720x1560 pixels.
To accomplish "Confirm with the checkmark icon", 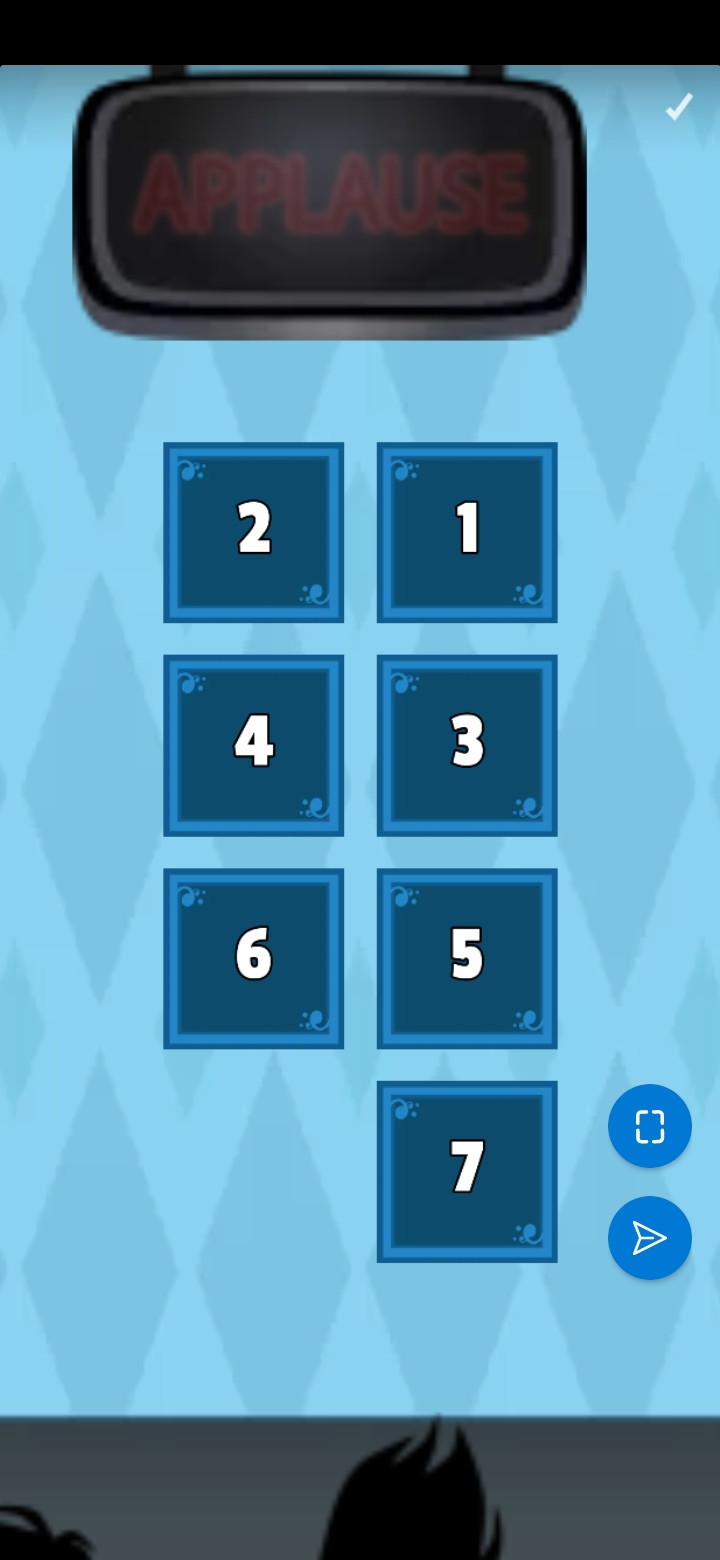I will point(679,107).
